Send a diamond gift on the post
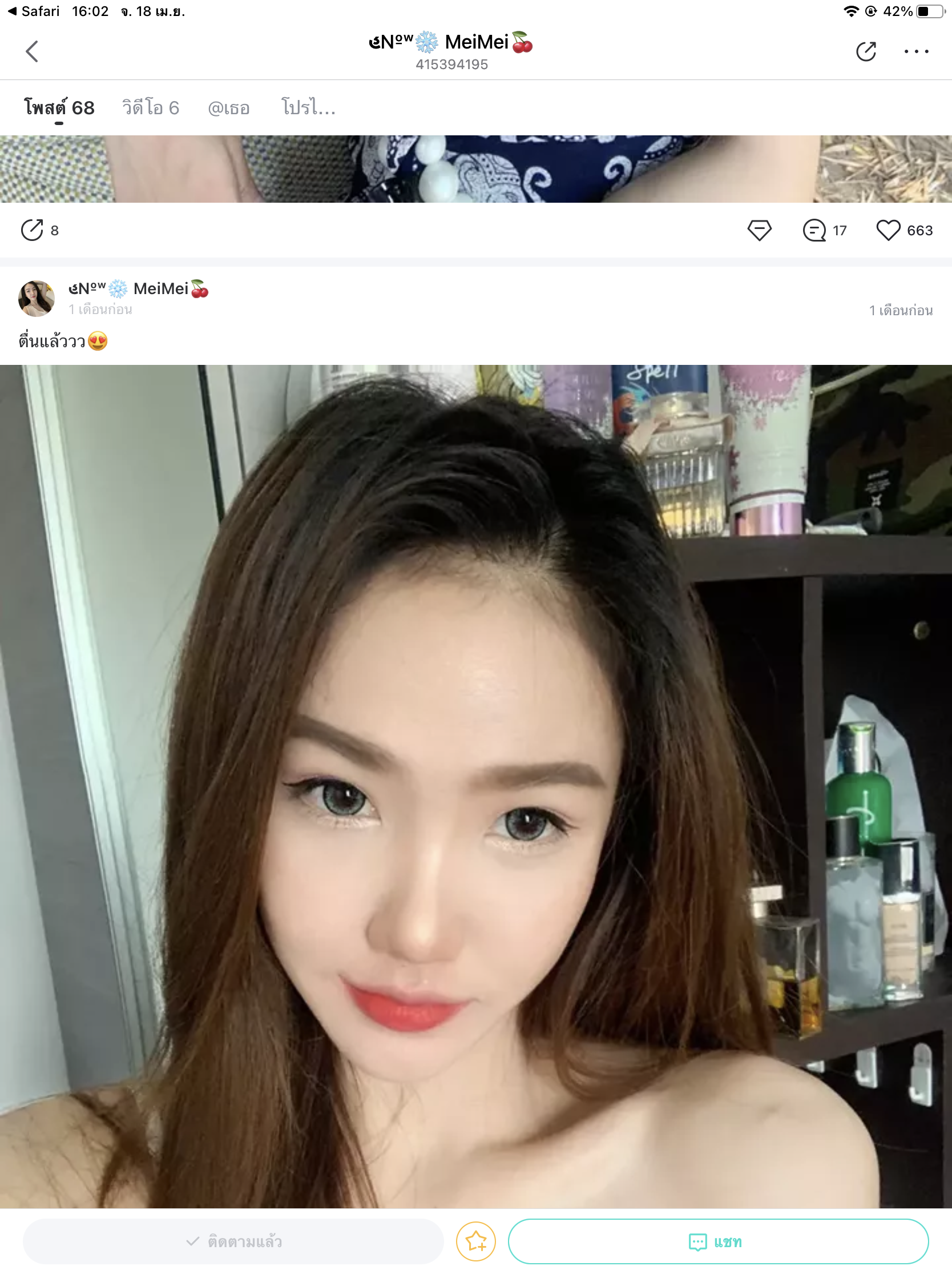Screen dimensions: 952x1270 [x=759, y=230]
